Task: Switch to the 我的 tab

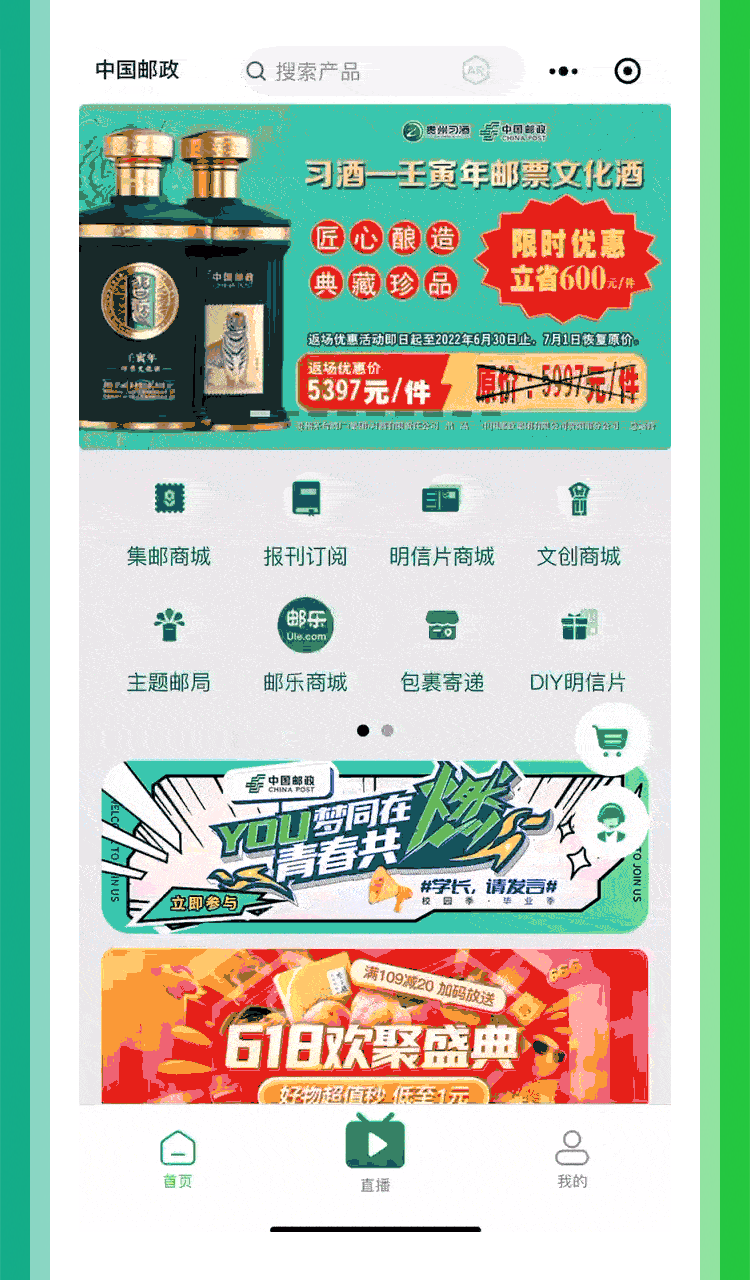Action: (x=572, y=1159)
